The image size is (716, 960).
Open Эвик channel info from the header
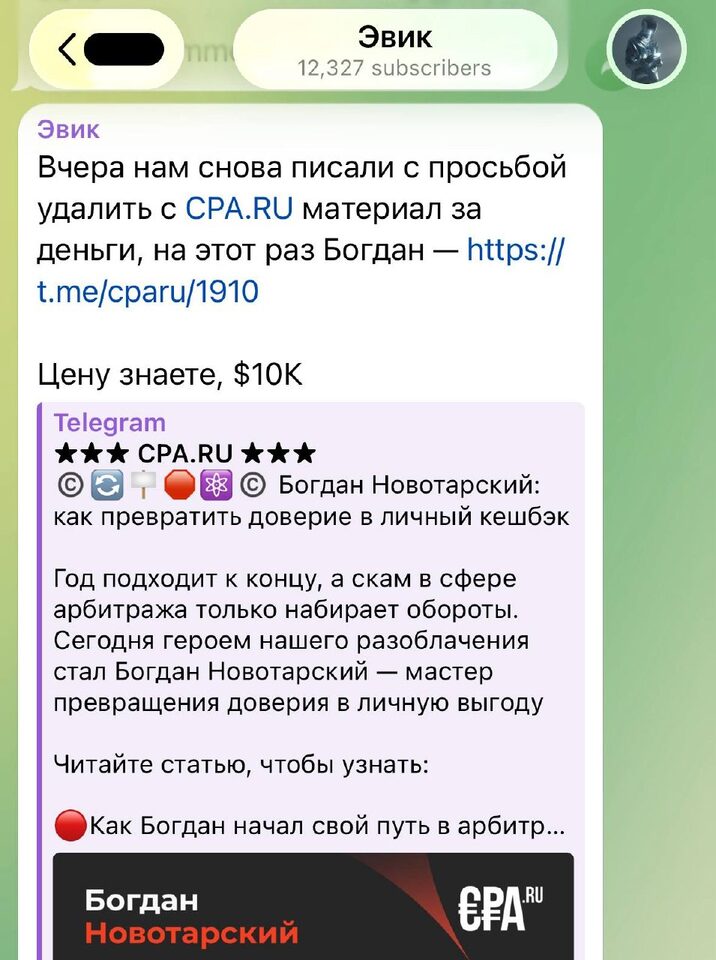[x=395, y=50]
